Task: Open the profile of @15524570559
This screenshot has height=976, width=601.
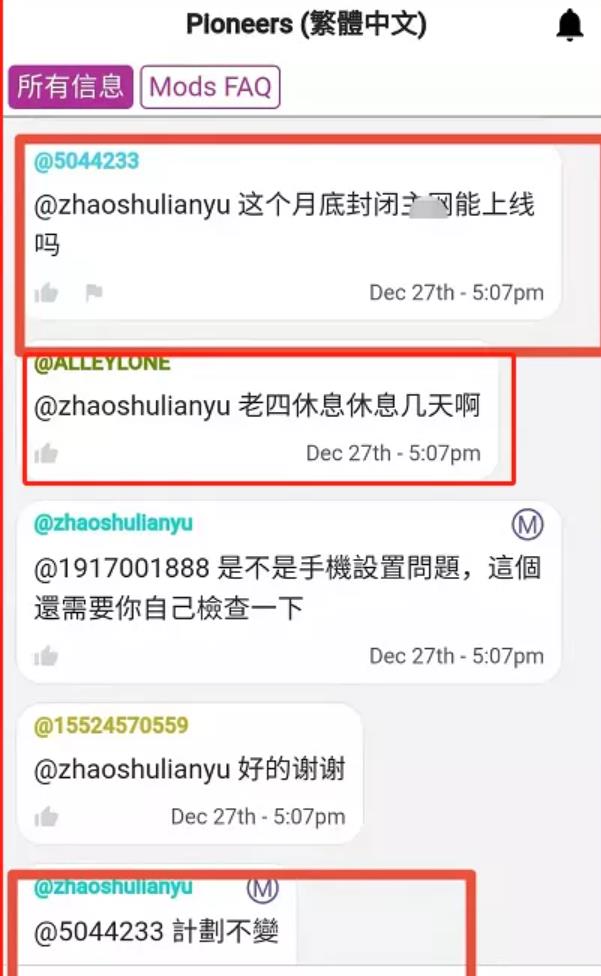Action: coord(111,726)
